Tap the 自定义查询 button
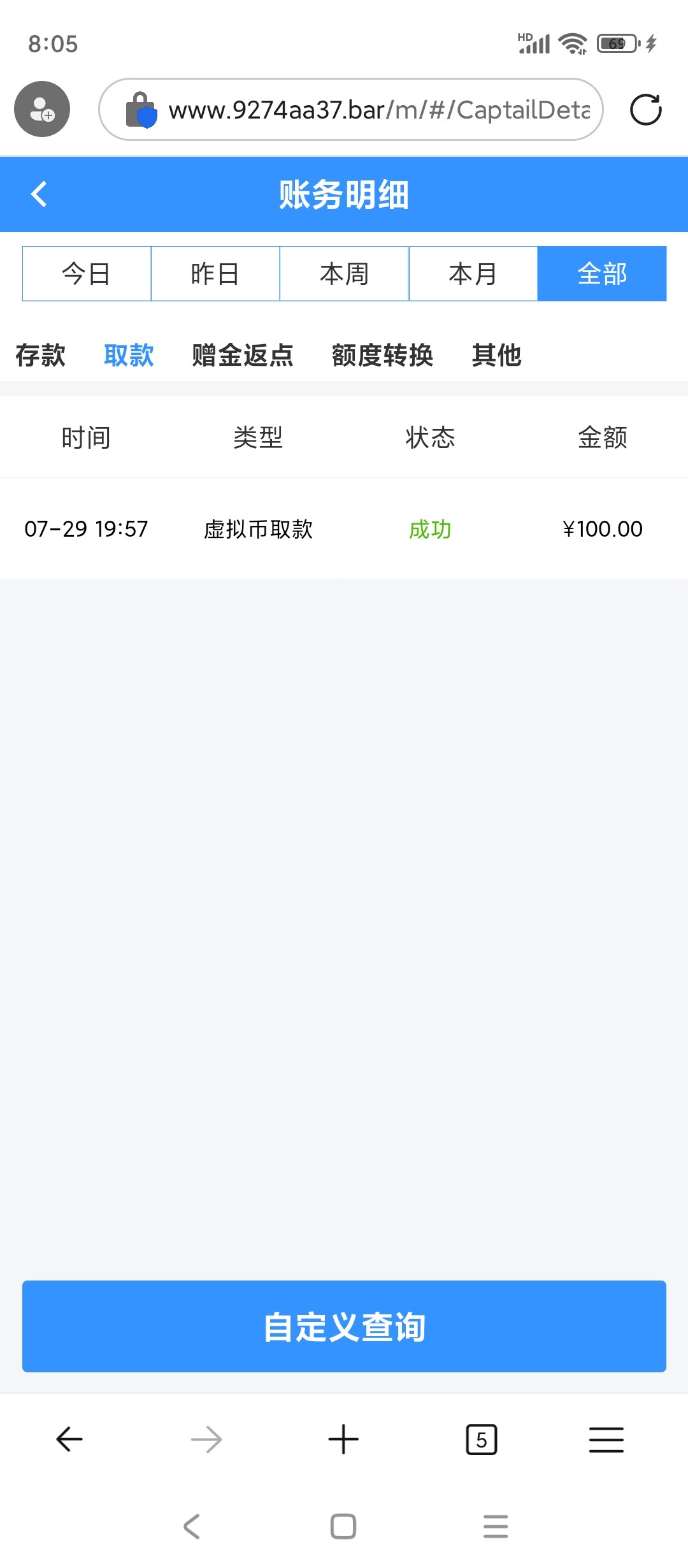Viewport: 688px width, 1568px height. (x=344, y=1326)
